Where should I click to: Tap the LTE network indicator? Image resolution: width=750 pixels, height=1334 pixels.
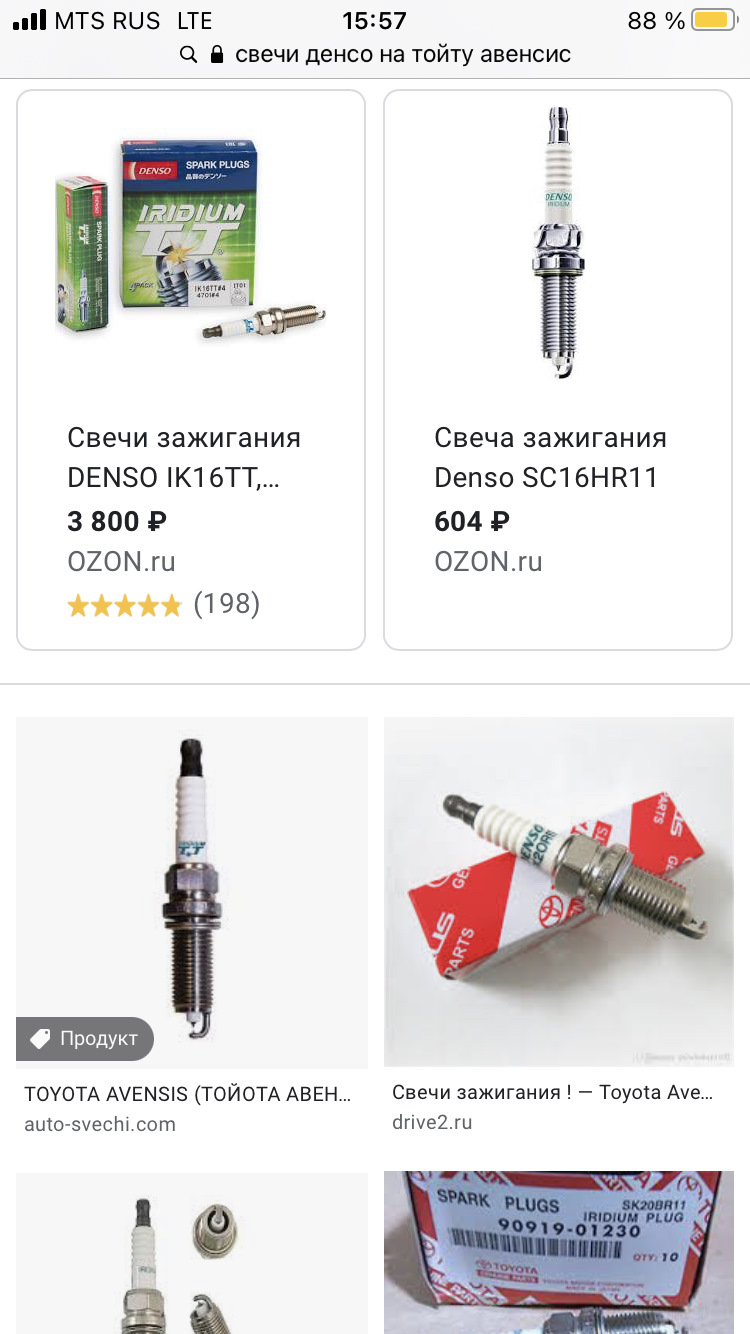tap(194, 19)
